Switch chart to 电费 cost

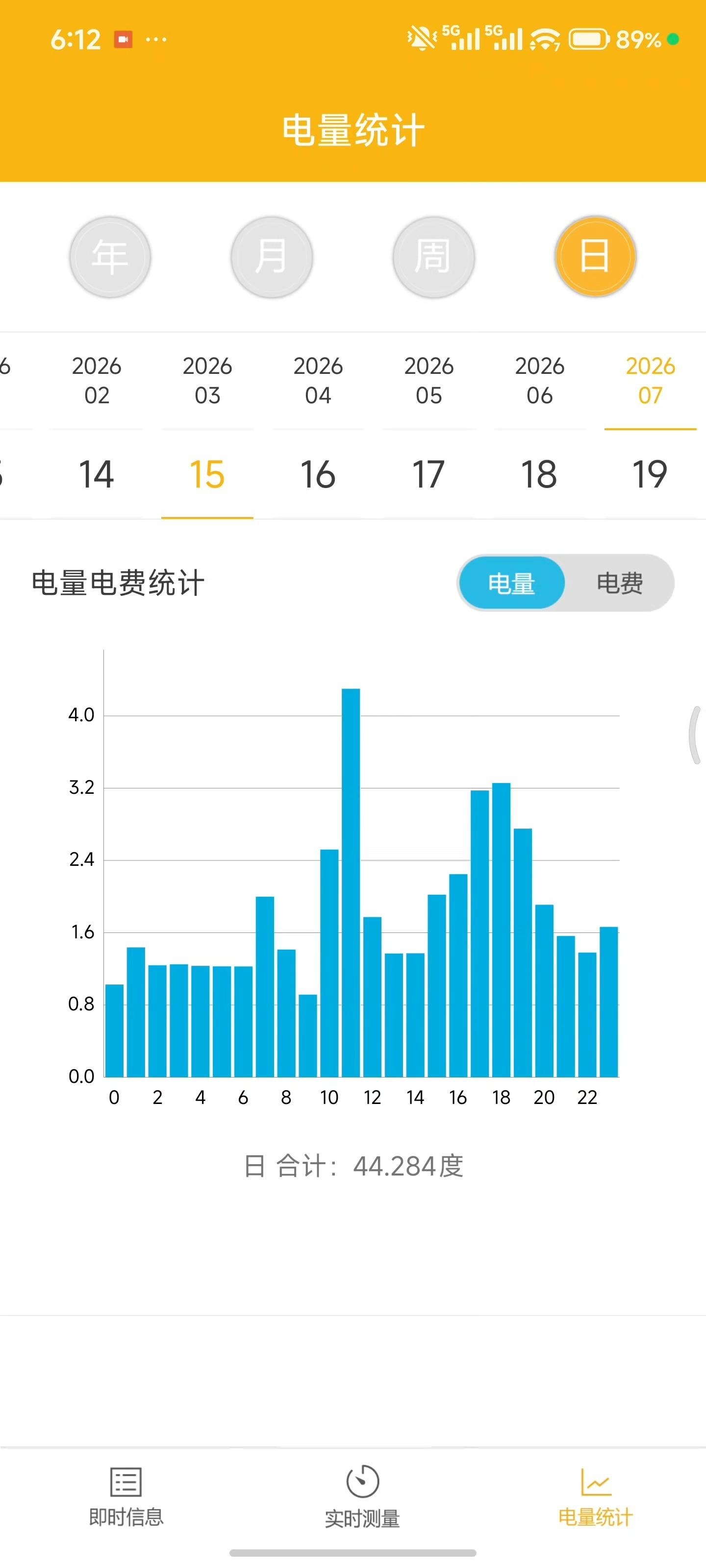[620, 583]
